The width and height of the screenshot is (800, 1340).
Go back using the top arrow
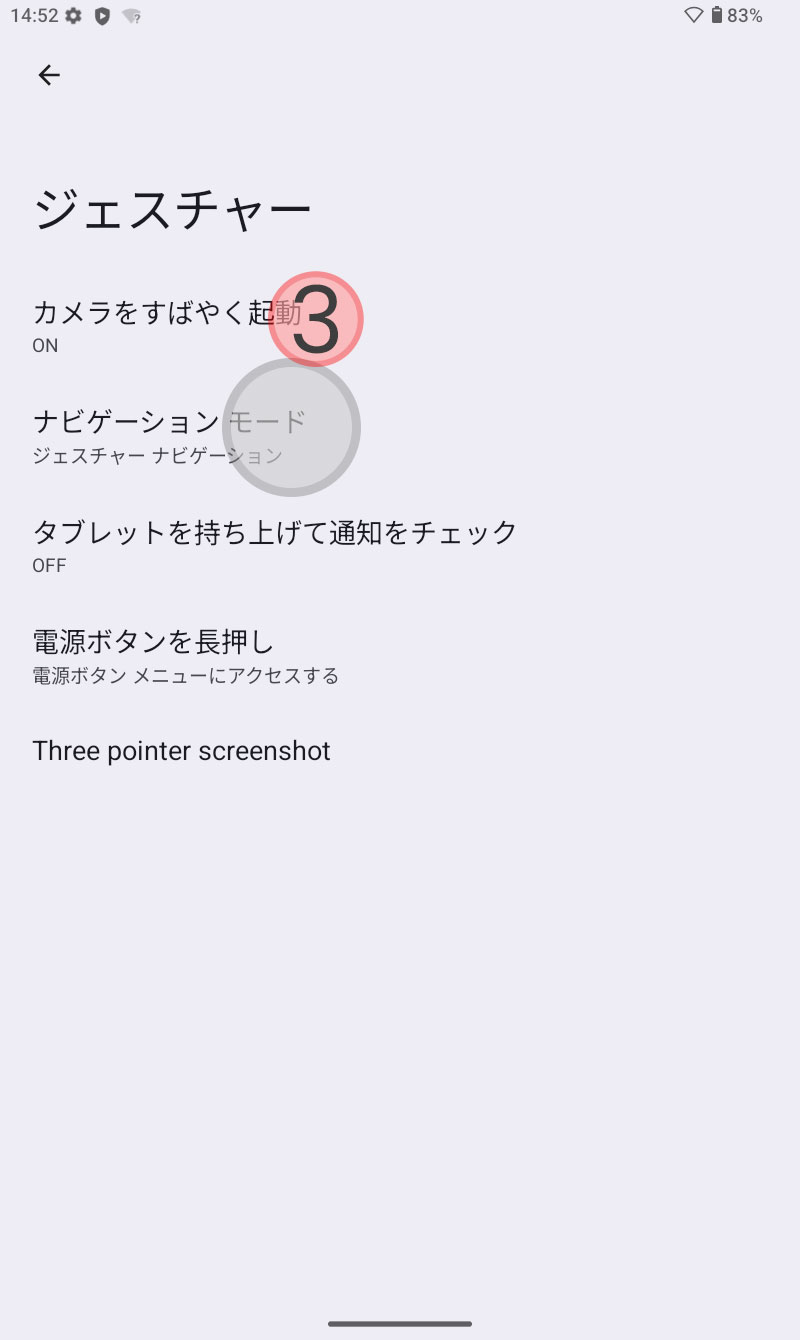pos(49,75)
